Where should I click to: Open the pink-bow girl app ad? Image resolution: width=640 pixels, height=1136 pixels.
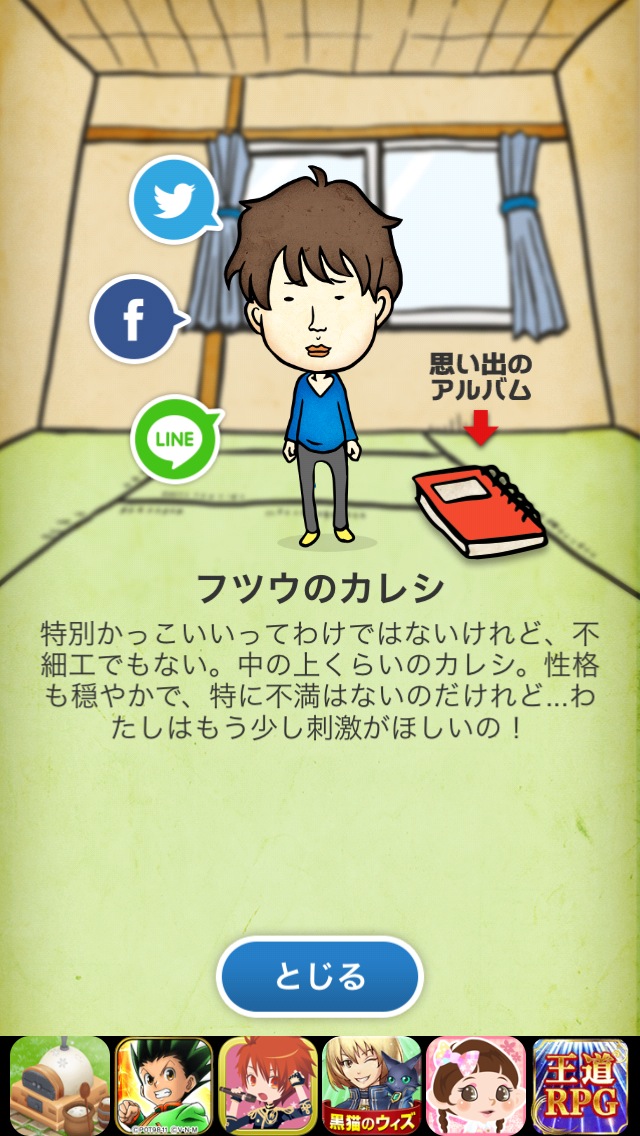coord(475,1085)
